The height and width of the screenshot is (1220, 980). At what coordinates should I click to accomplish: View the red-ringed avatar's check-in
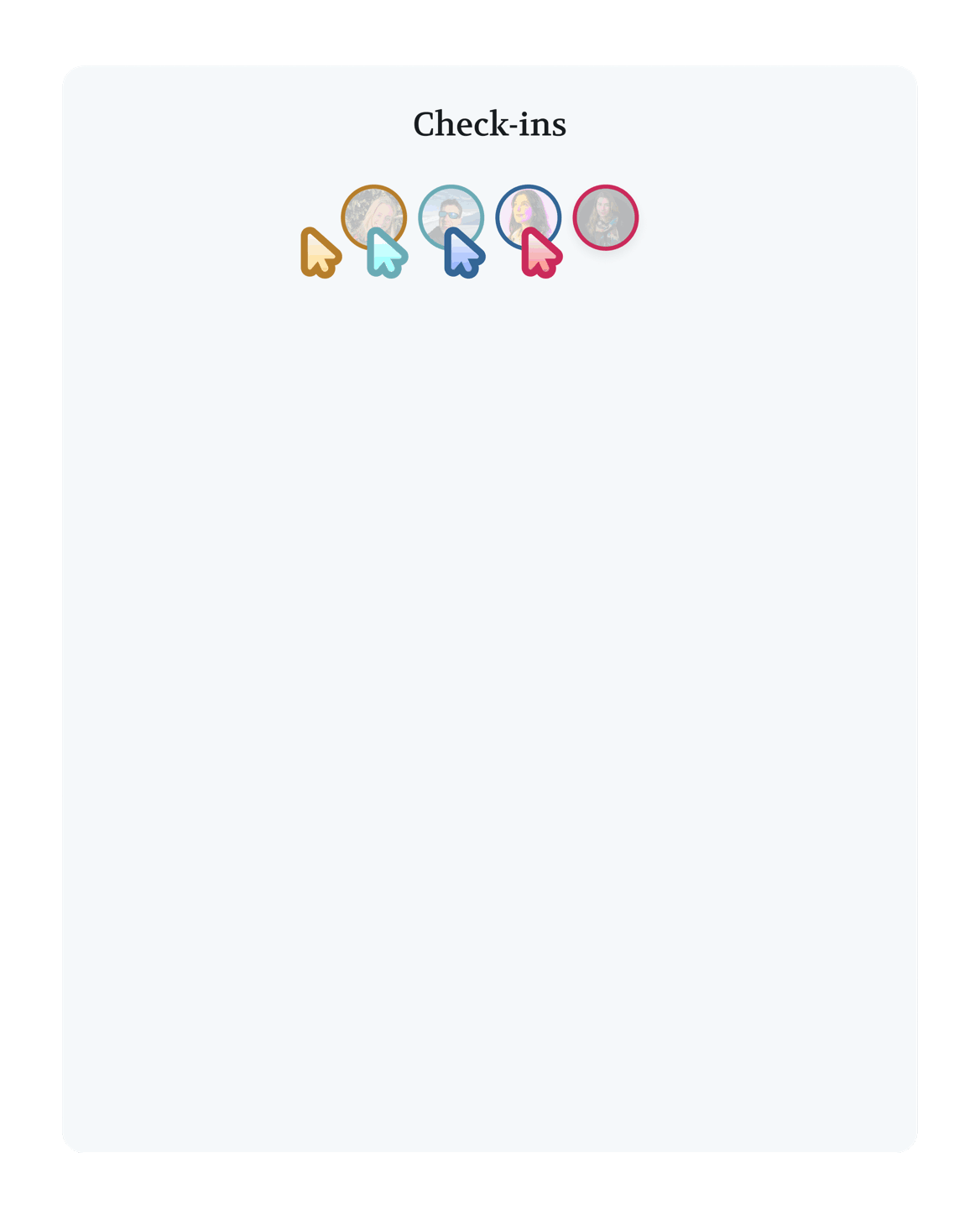605,217
